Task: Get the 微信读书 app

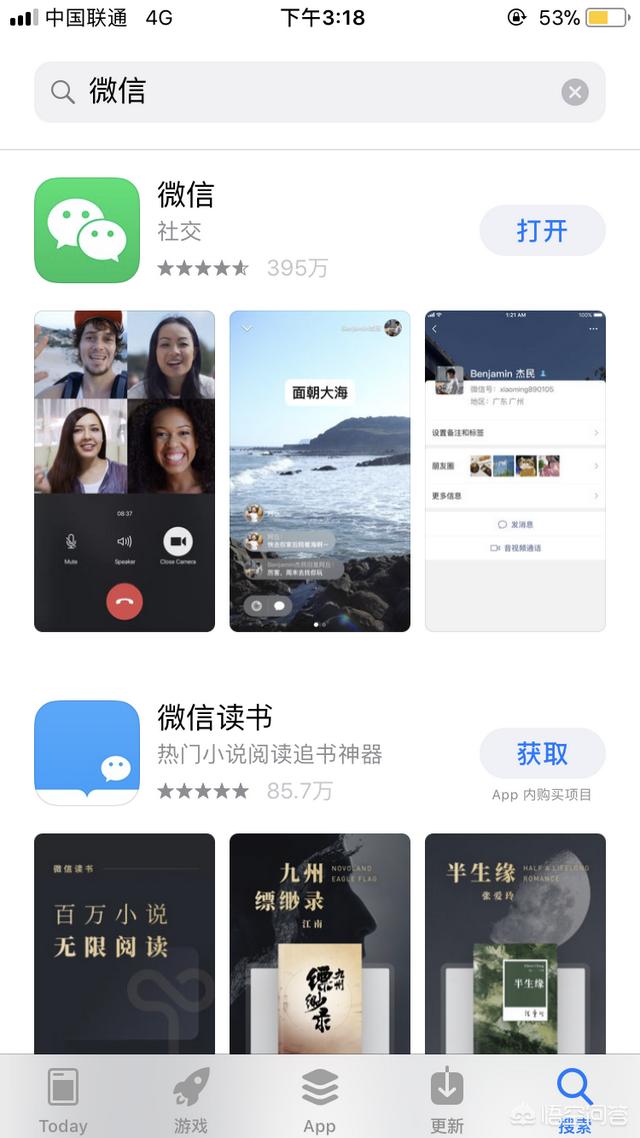Action: [x=542, y=754]
